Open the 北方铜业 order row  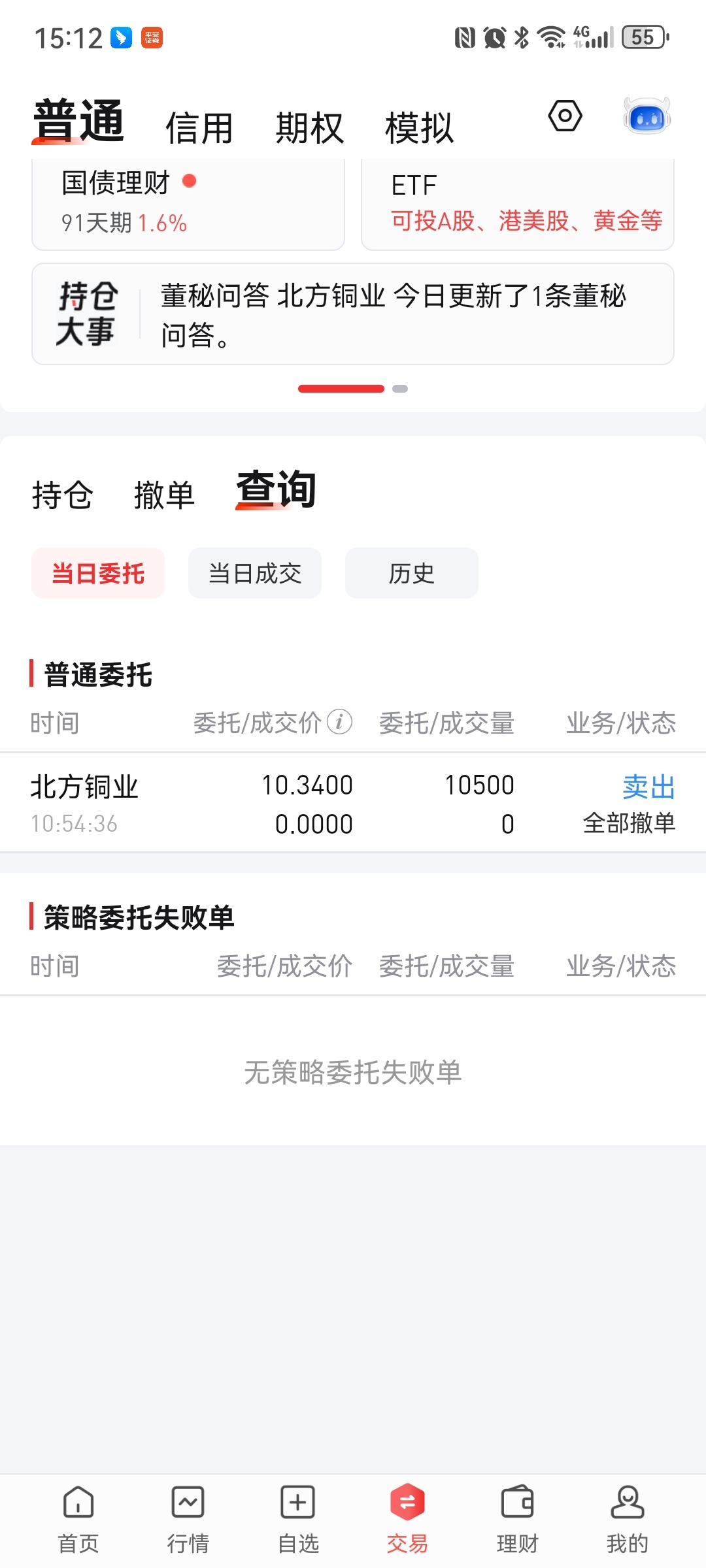click(x=353, y=803)
